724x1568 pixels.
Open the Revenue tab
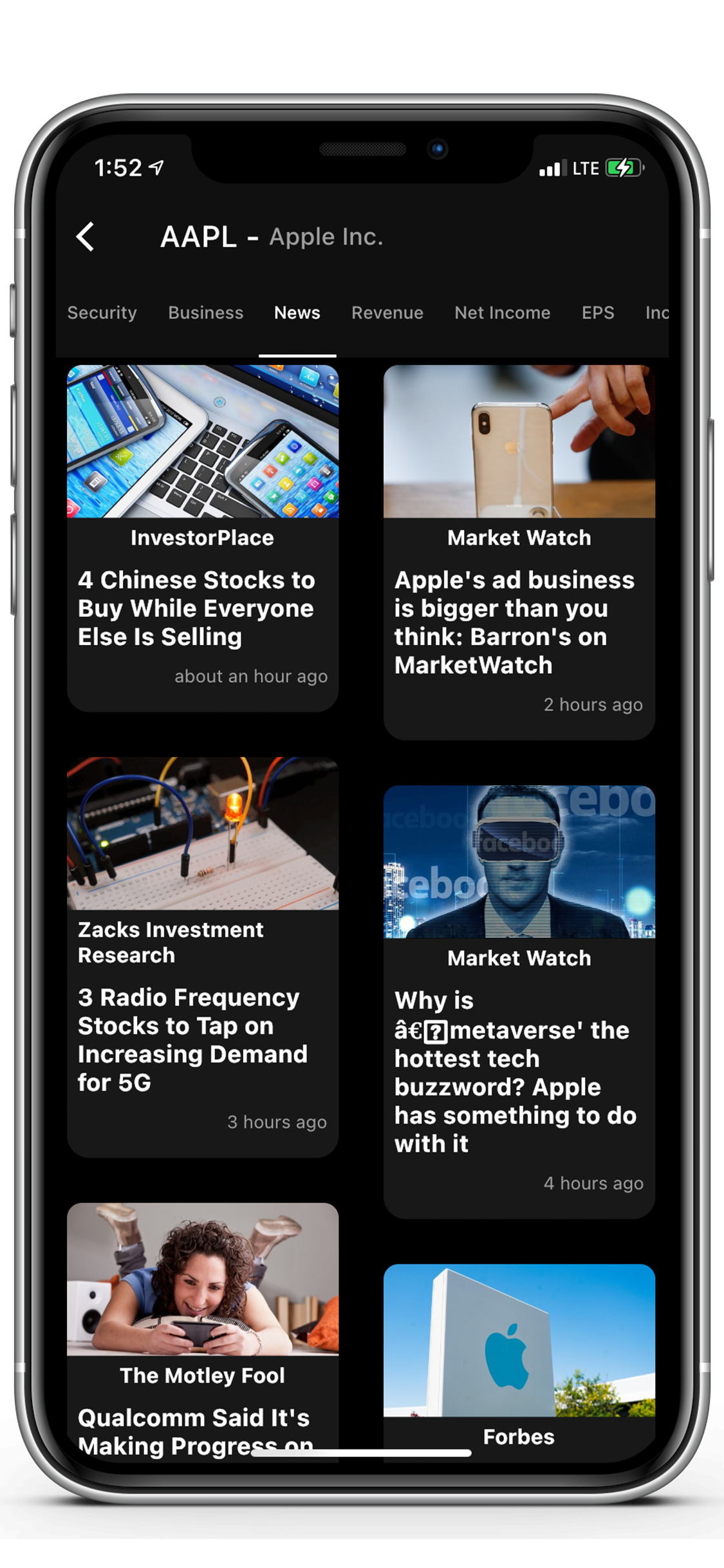[x=387, y=313]
